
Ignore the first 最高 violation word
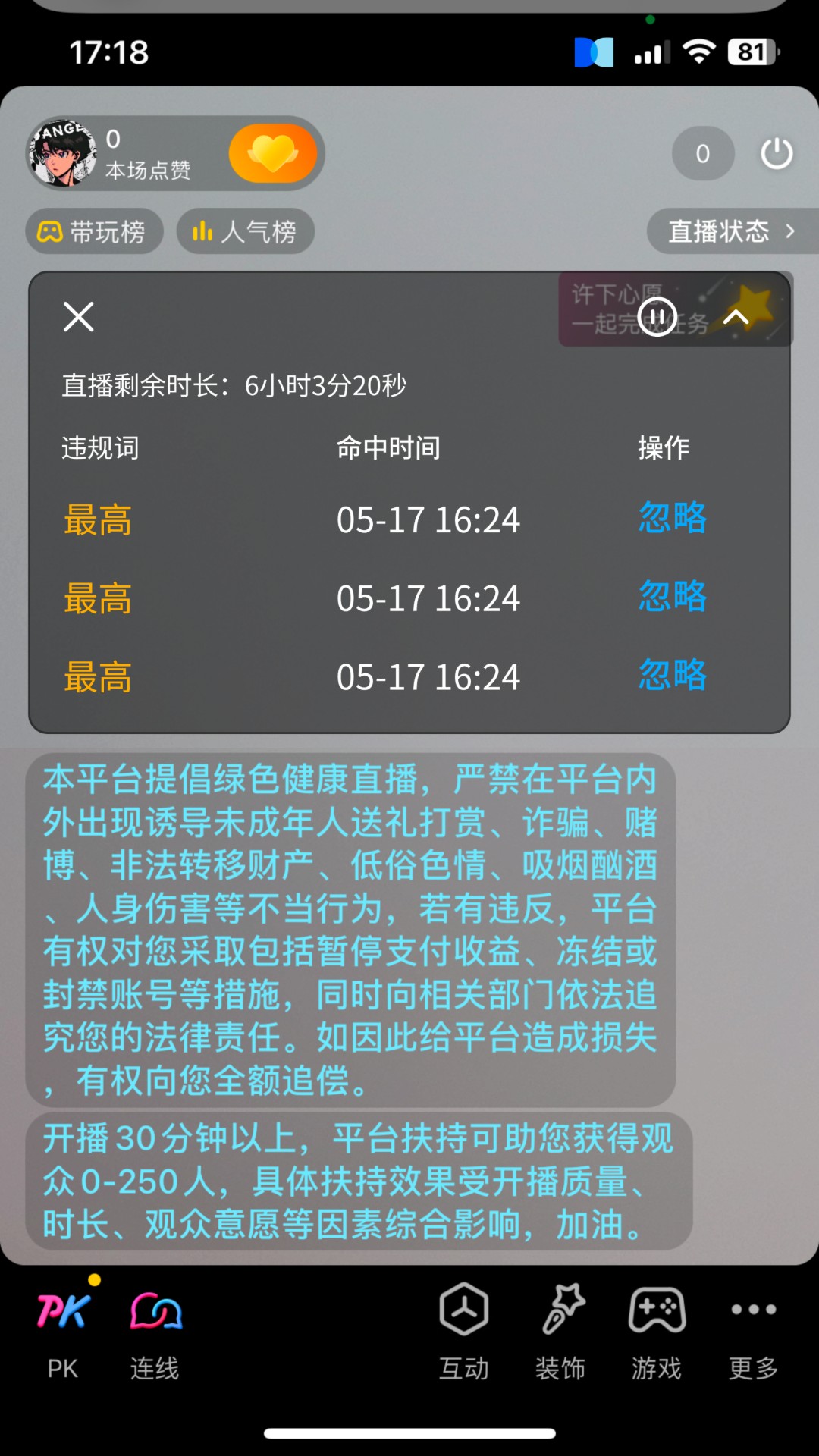pyautogui.click(x=99, y=519)
